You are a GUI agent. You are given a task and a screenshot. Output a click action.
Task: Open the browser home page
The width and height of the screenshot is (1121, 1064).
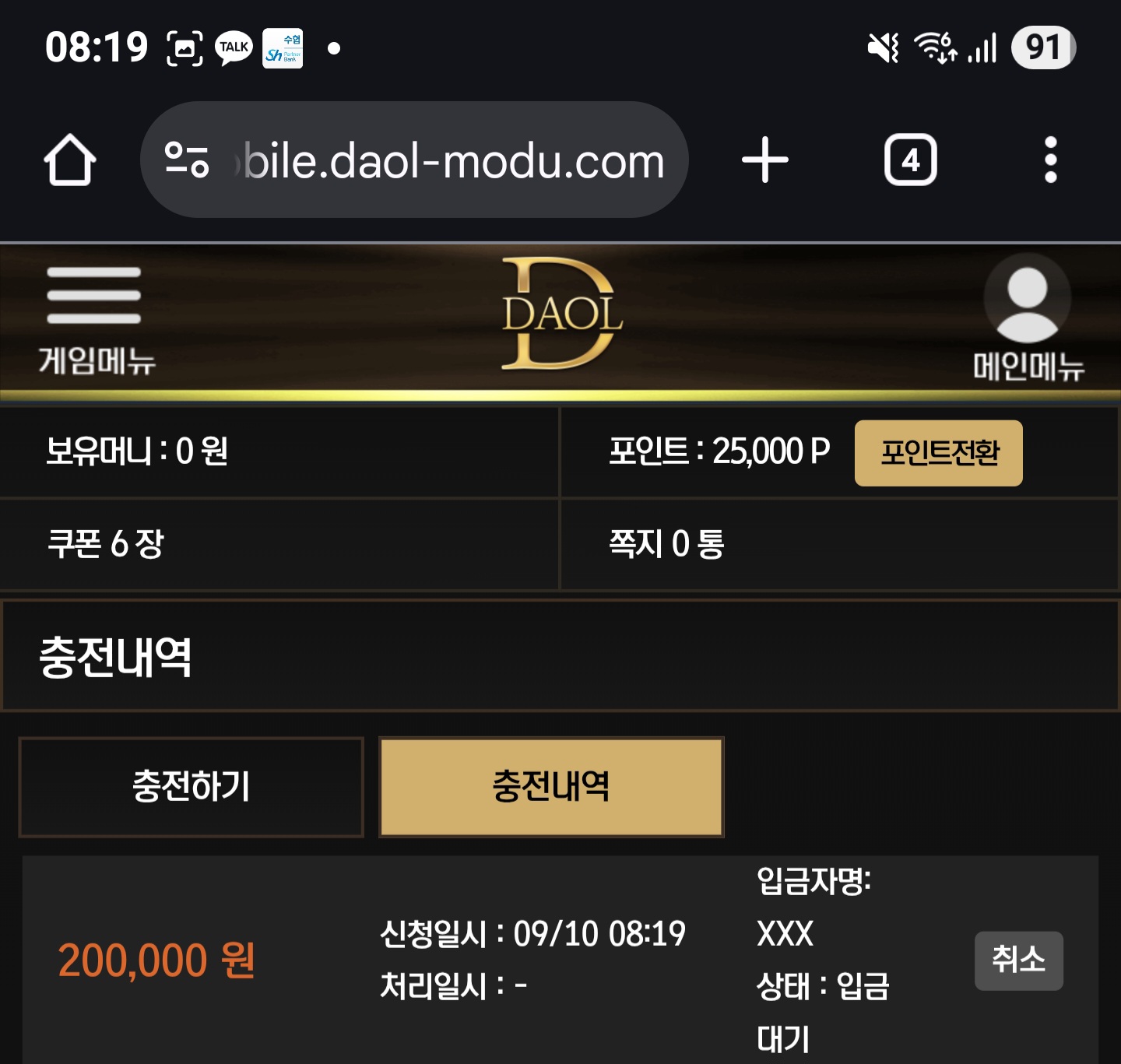pyautogui.click(x=70, y=160)
